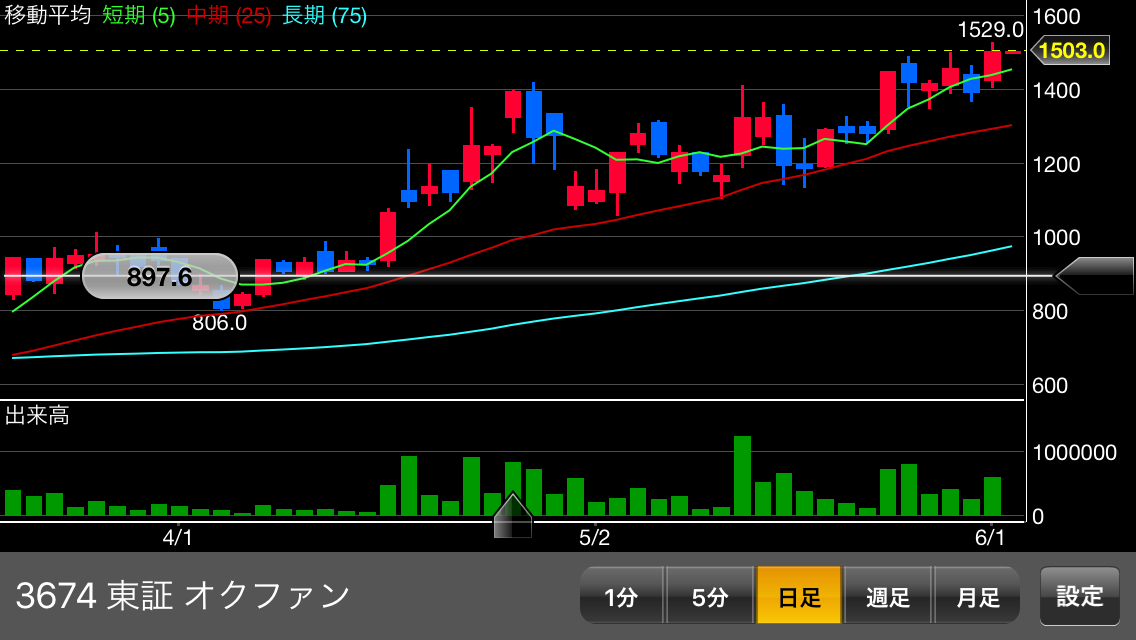Image resolution: width=1136 pixels, height=640 pixels.
Task: Select the 日足 daily chart
Action: point(799,597)
